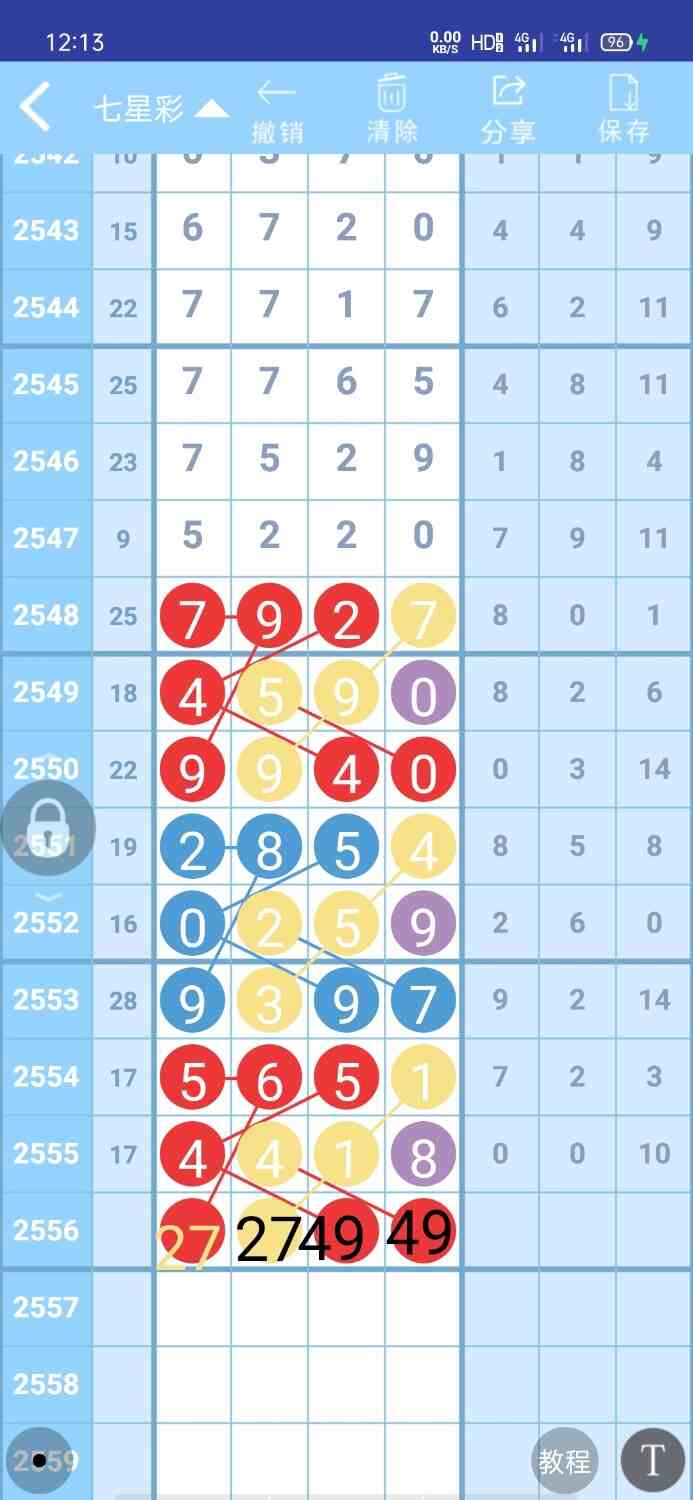Open the 教程 tutorial button
This screenshot has height=1500, width=693.
[x=565, y=1461]
